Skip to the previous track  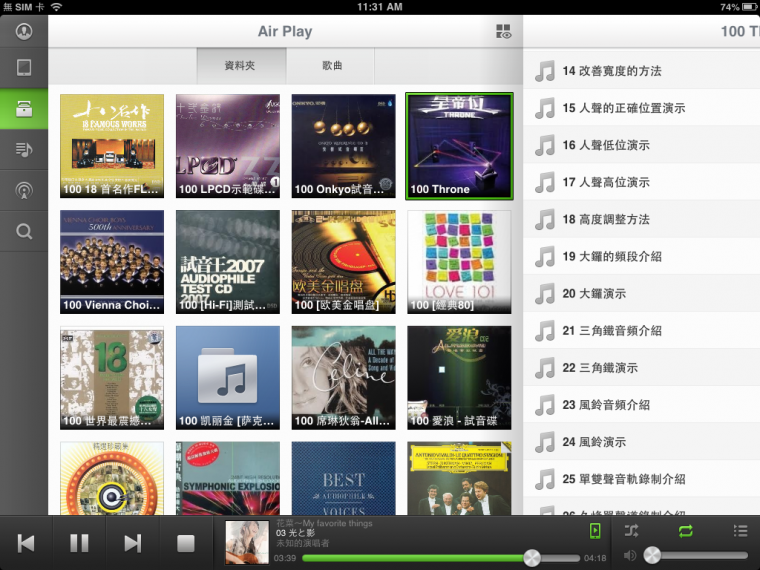pyautogui.click(x=27, y=543)
